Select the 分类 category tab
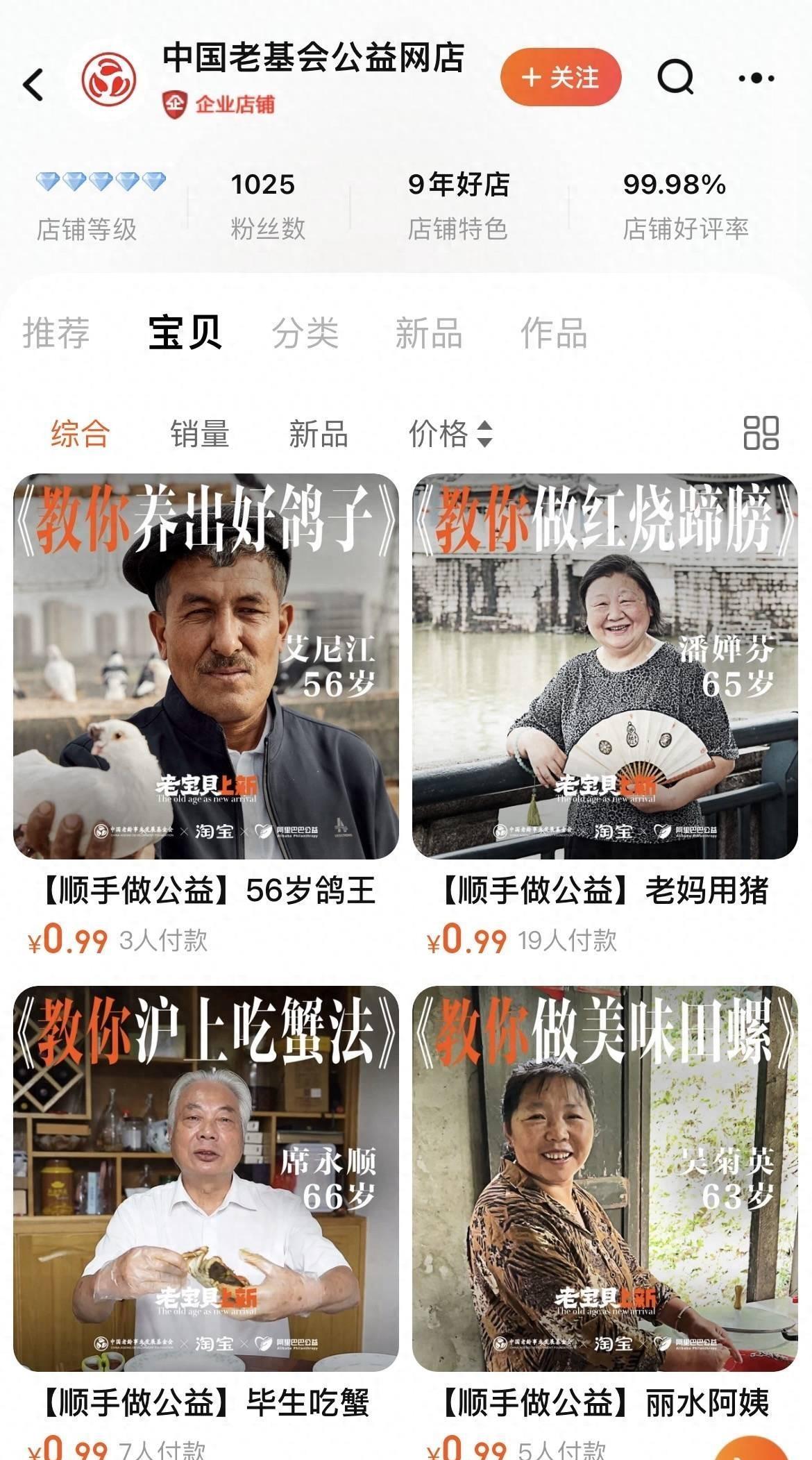The width and height of the screenshot is (812, 1460). pyautogui.click(x=306, y=335)
